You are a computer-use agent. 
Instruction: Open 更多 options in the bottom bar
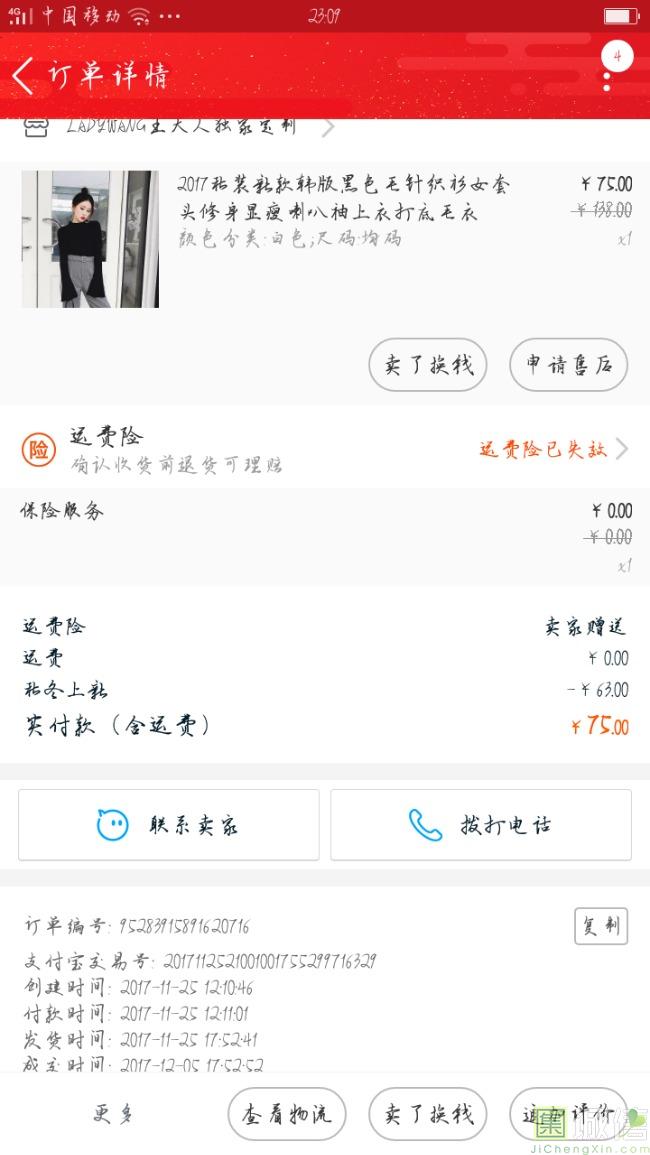[112, 1113]
